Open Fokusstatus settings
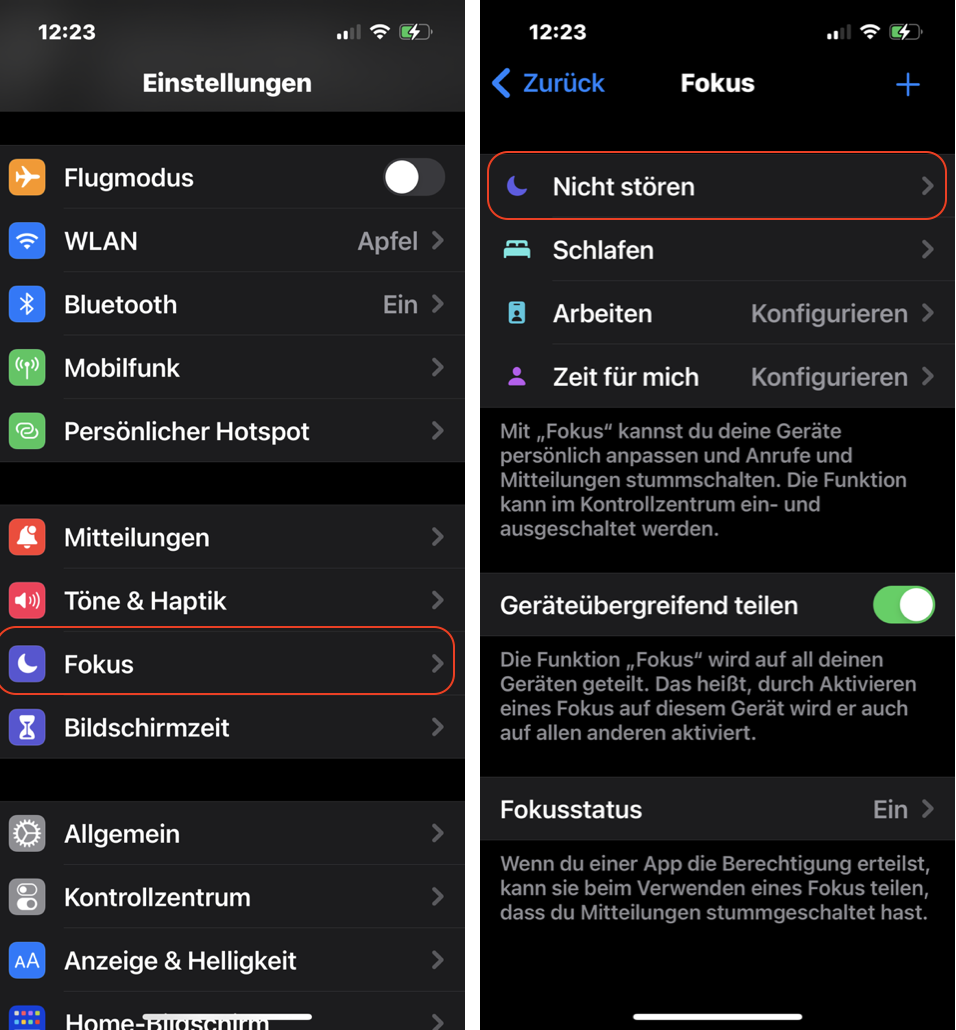The width and height of the screenshot is (956, 1030). click(717, 809)
